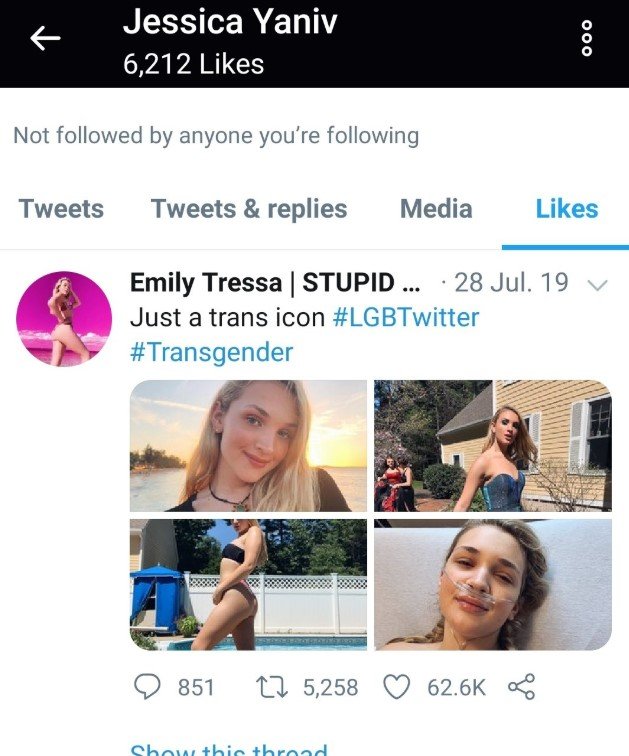Viewport: 629px width, 756px height.
Task: View the sunset selfie photo
Action: (x=248, y=446)
